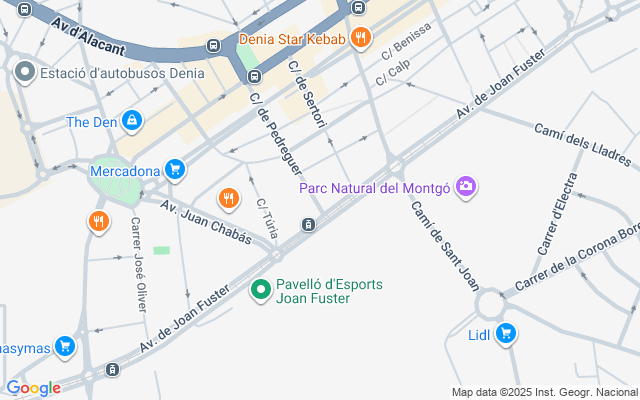Viewport: 640px width, 400px height.
Task: Select the Estació d'autobusos Denia marker
Action: 25,72
